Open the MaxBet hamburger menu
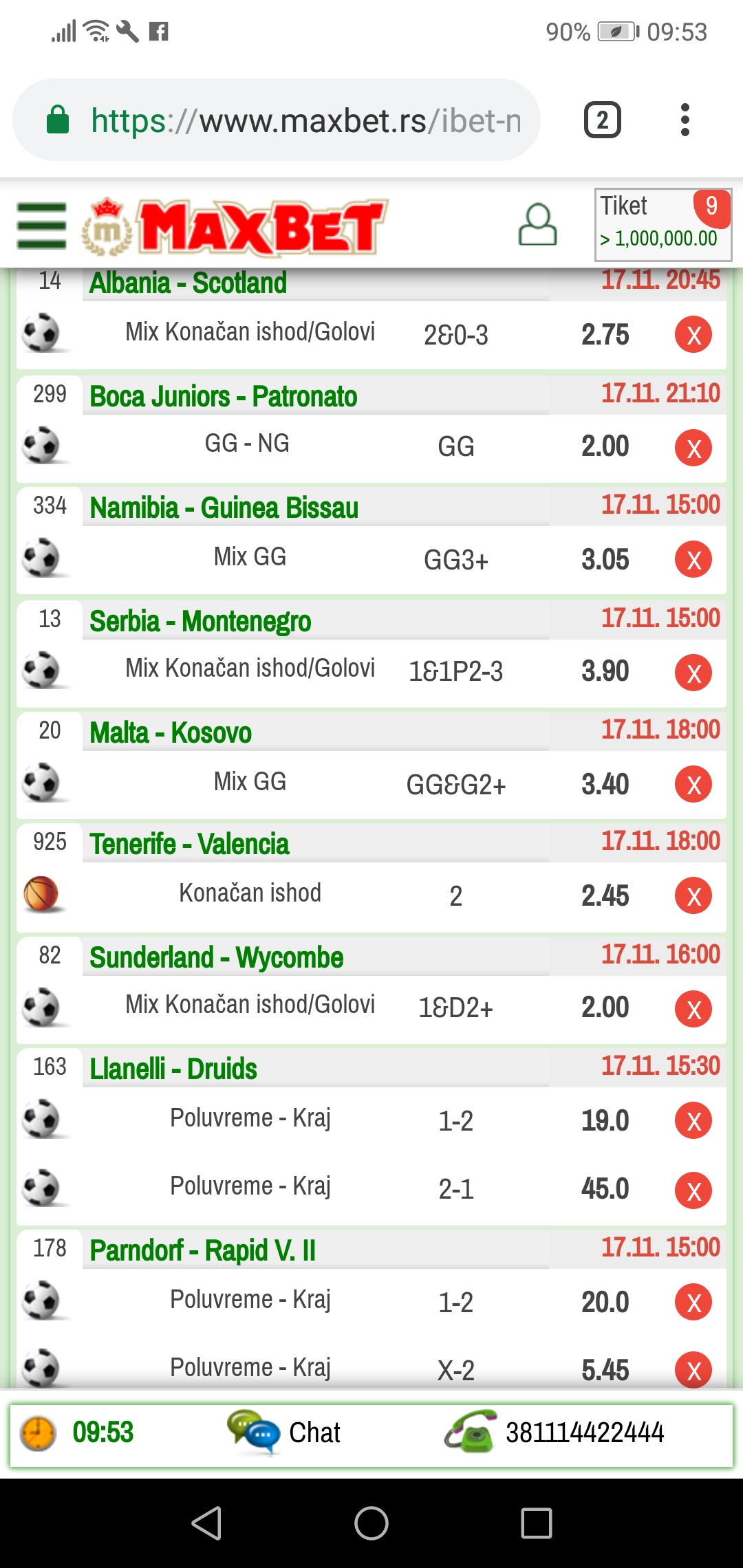 (x=42, y=226)
